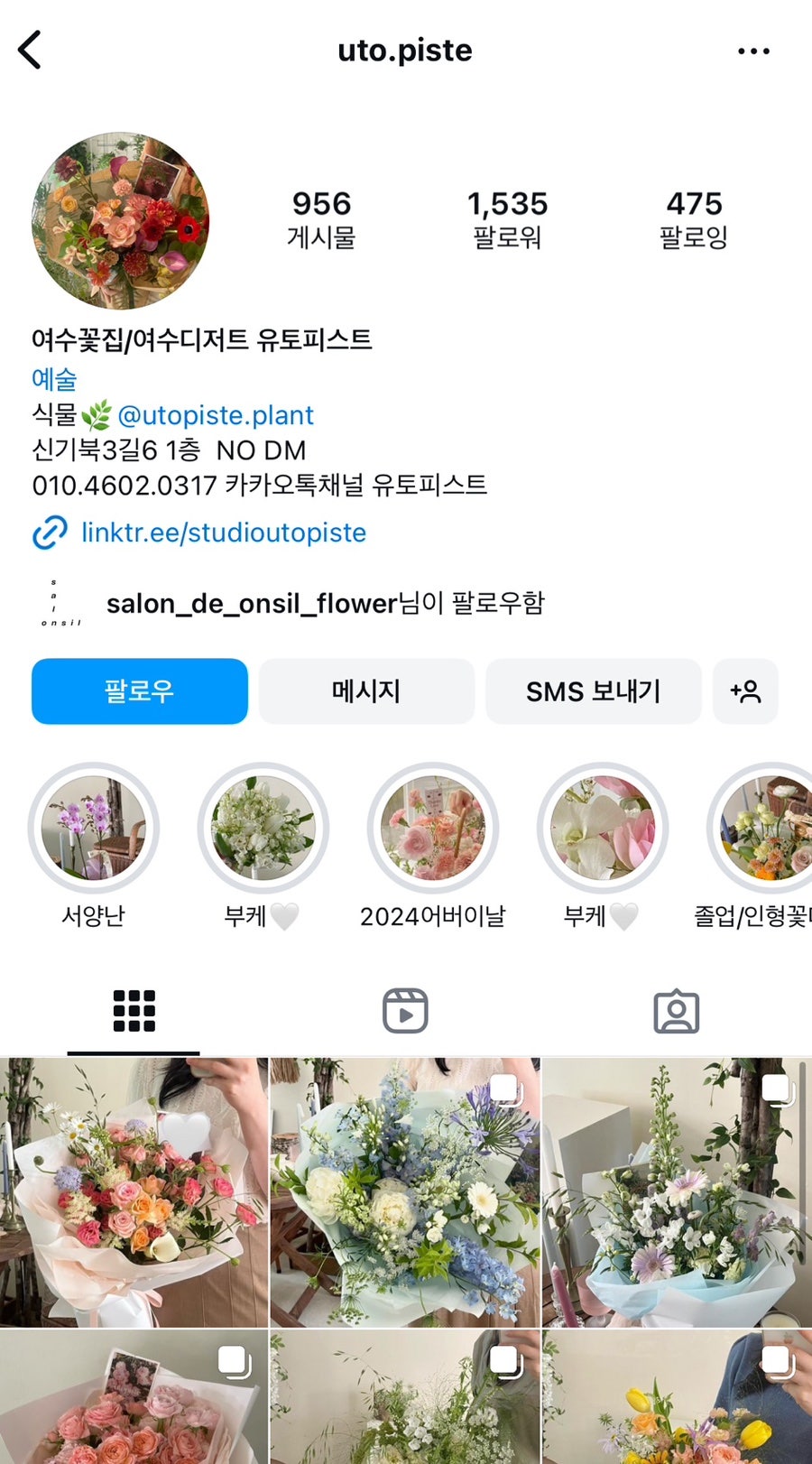This screenshot has height=1464, width=812.
Task: Tap the blue 팔로우 button
Action: point(140,691)
